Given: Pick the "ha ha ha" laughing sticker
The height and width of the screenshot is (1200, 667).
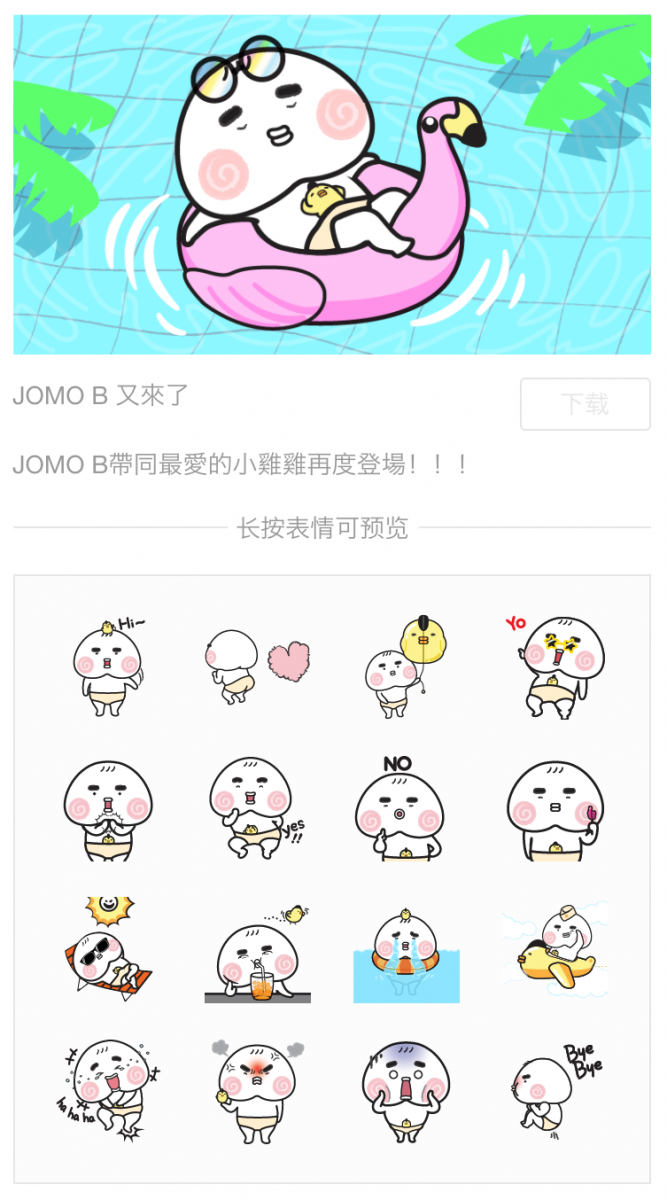Looking at the screenshot, I should (x=108, y=1092).
